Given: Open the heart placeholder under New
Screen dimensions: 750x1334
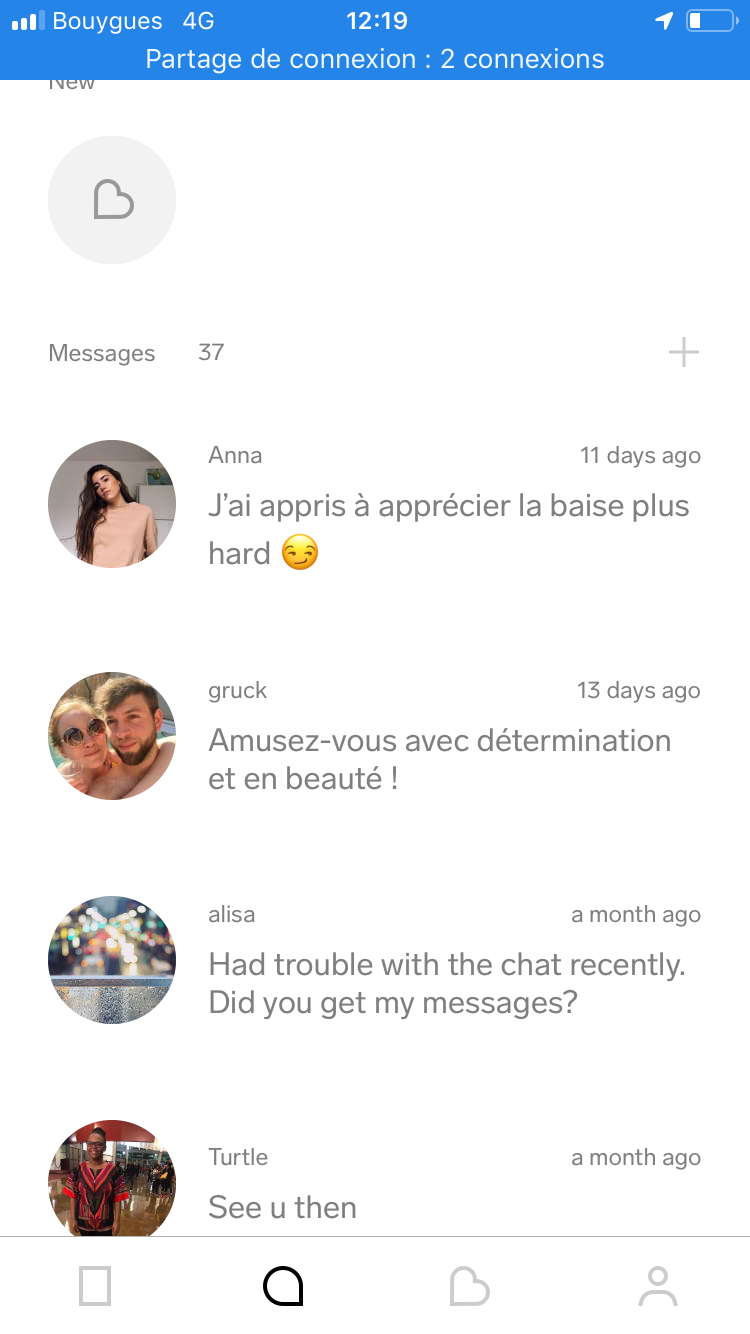Looking at the screenshot, I should [112, 200].
